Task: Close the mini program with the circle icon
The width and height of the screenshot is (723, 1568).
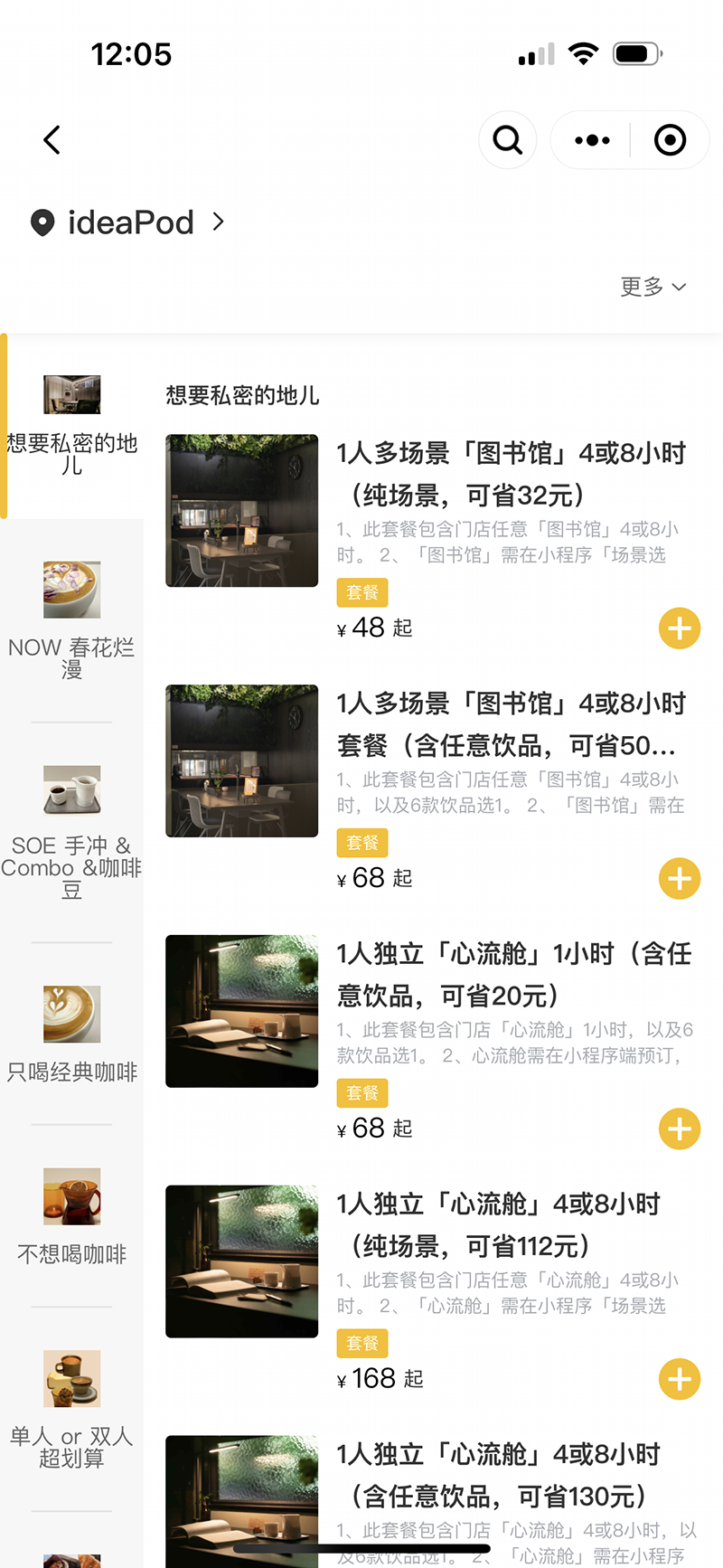Action: (x=670, y=140)
